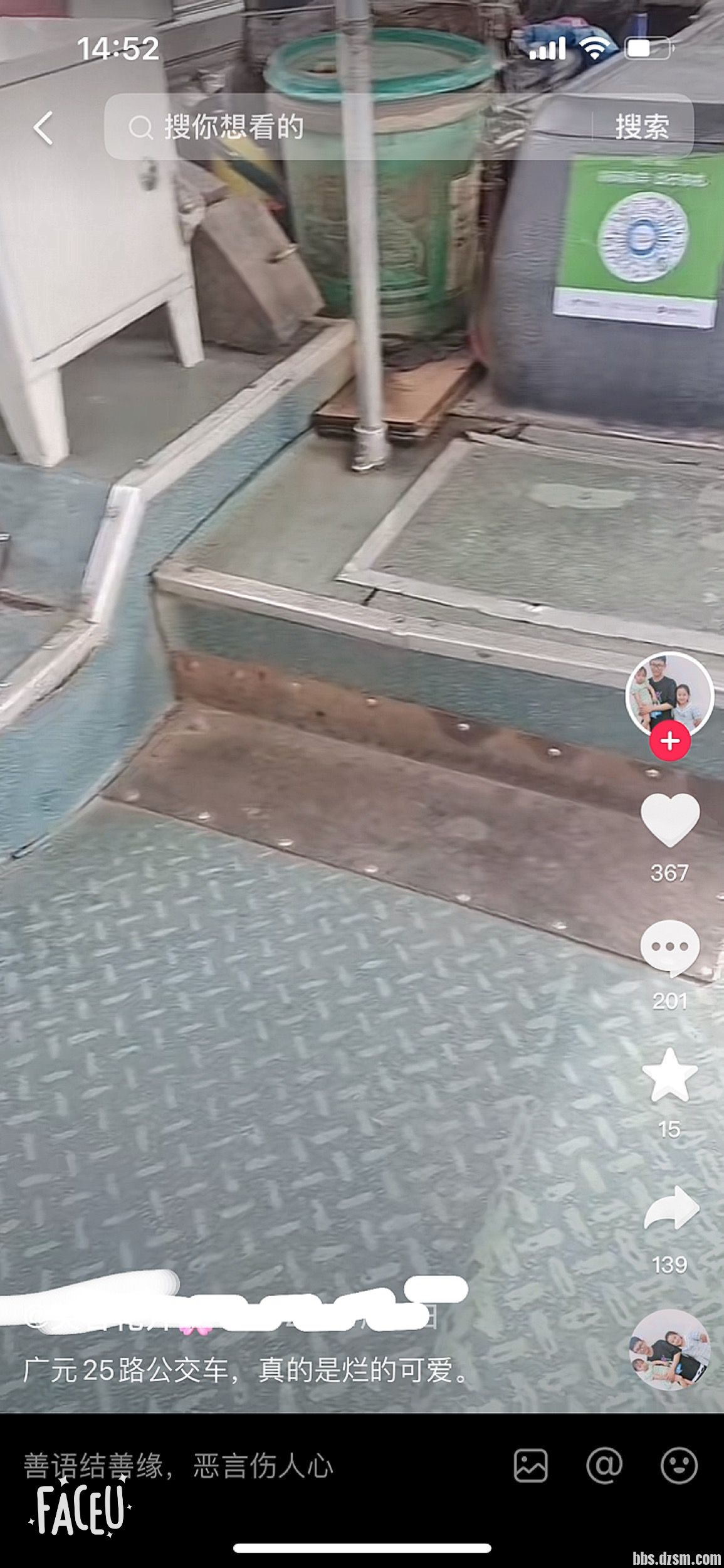The image size is (724, 1568).
Task: Follow the creator with the red plus
Action: pyautogui.click(x=669, y=741)
